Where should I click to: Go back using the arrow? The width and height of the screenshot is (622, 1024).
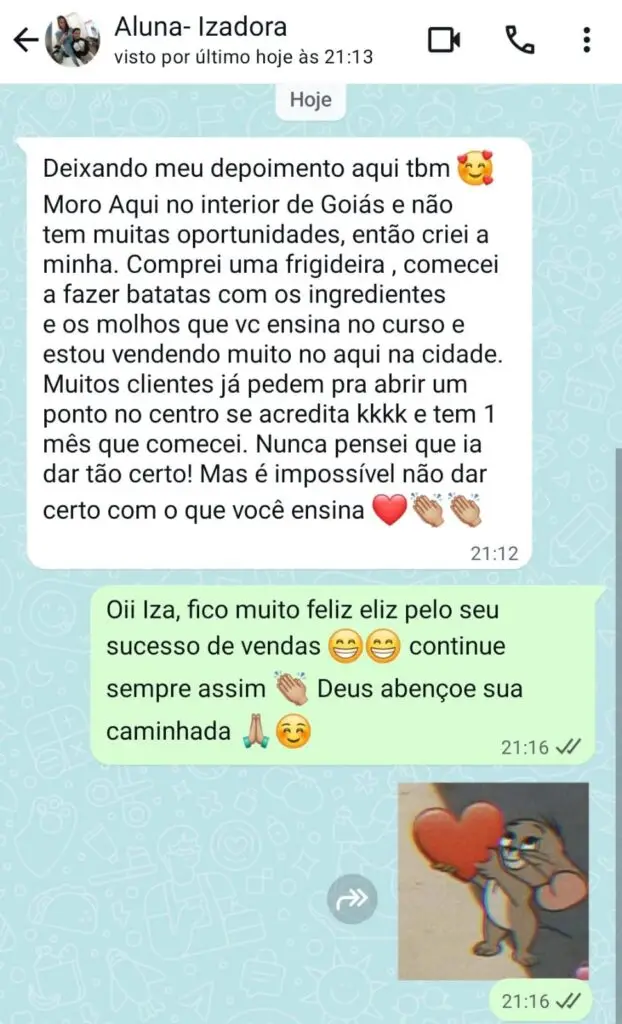[x=25, y=40]
